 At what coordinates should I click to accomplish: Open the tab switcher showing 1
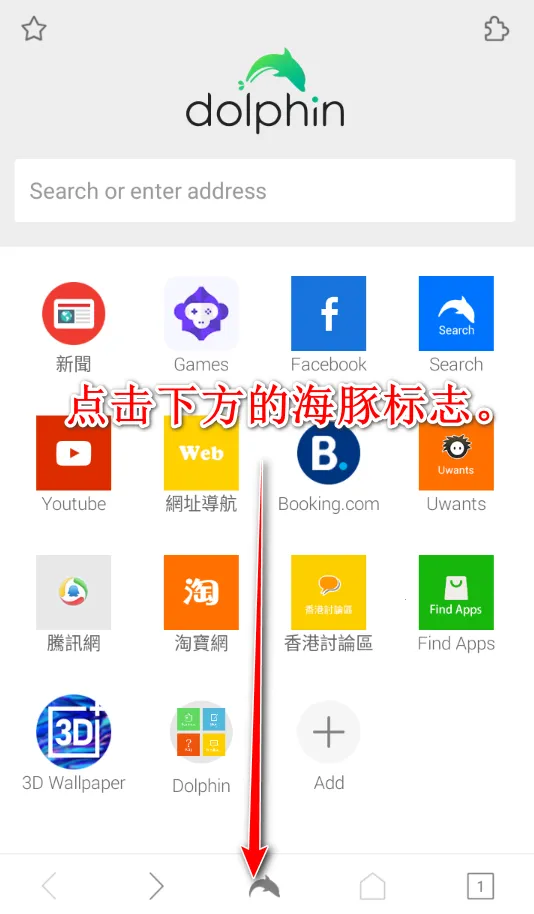tap(480, 887)
